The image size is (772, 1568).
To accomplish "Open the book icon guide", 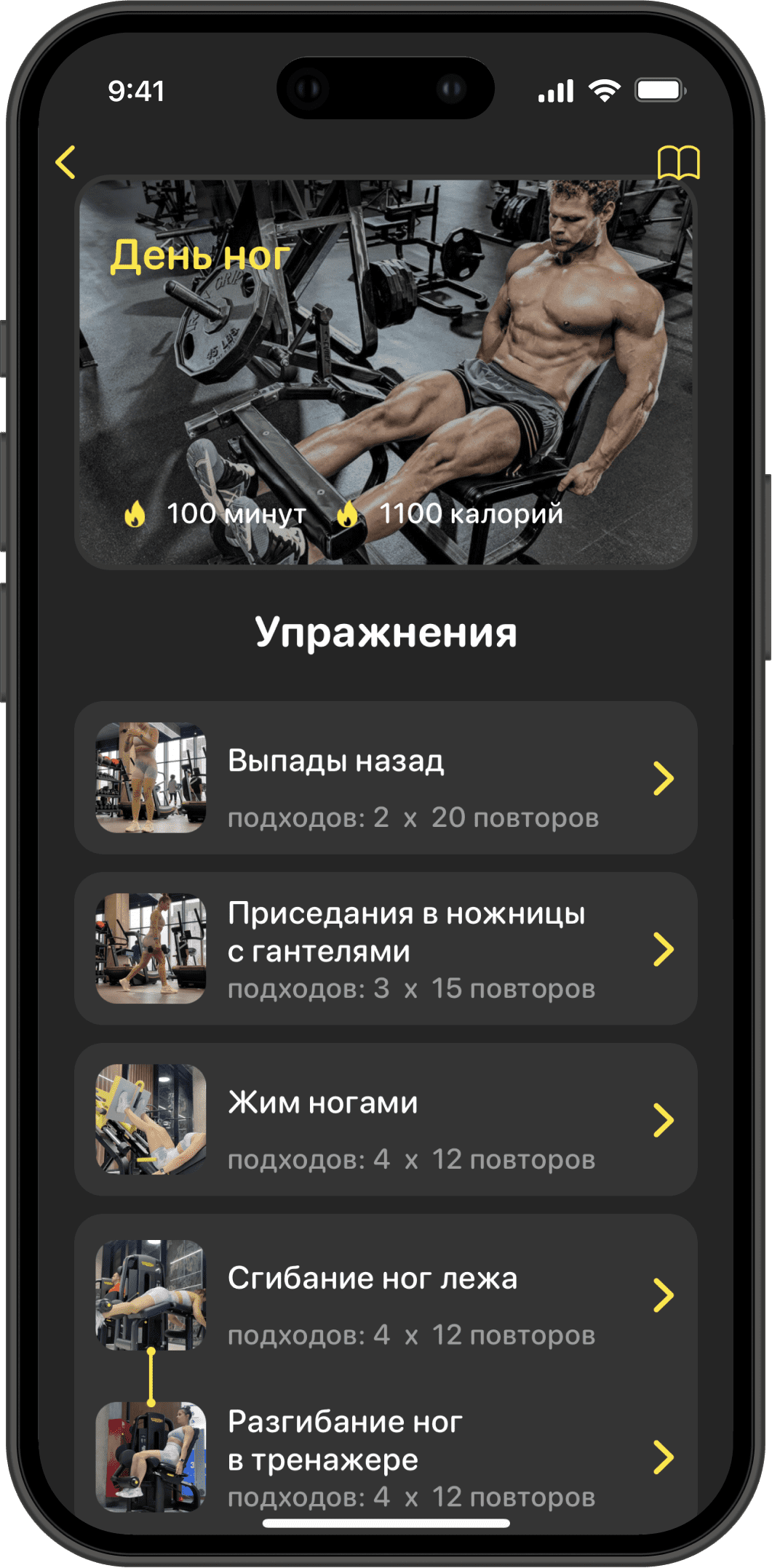I will click(678, 163).
